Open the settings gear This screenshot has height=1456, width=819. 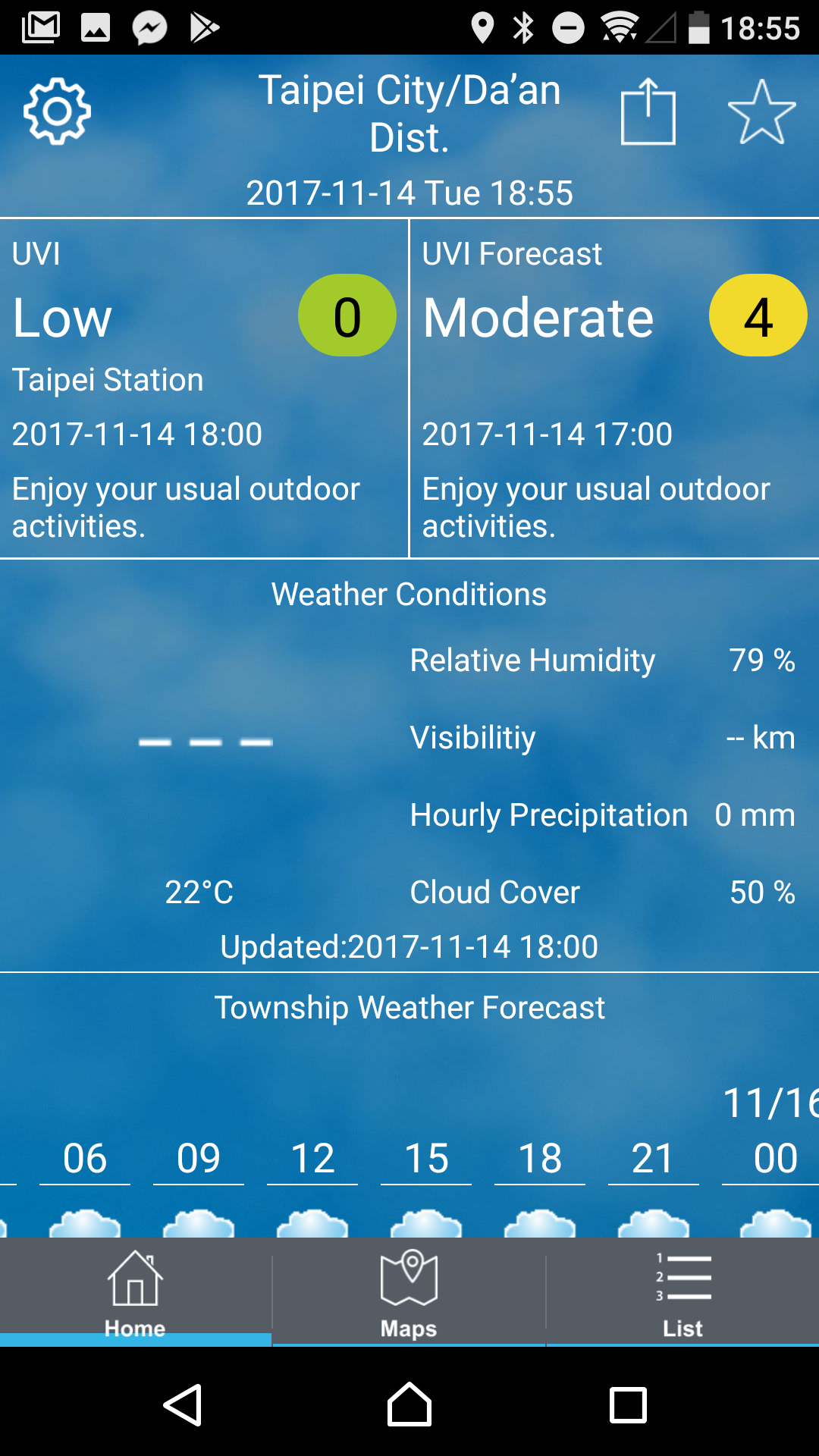57,111
